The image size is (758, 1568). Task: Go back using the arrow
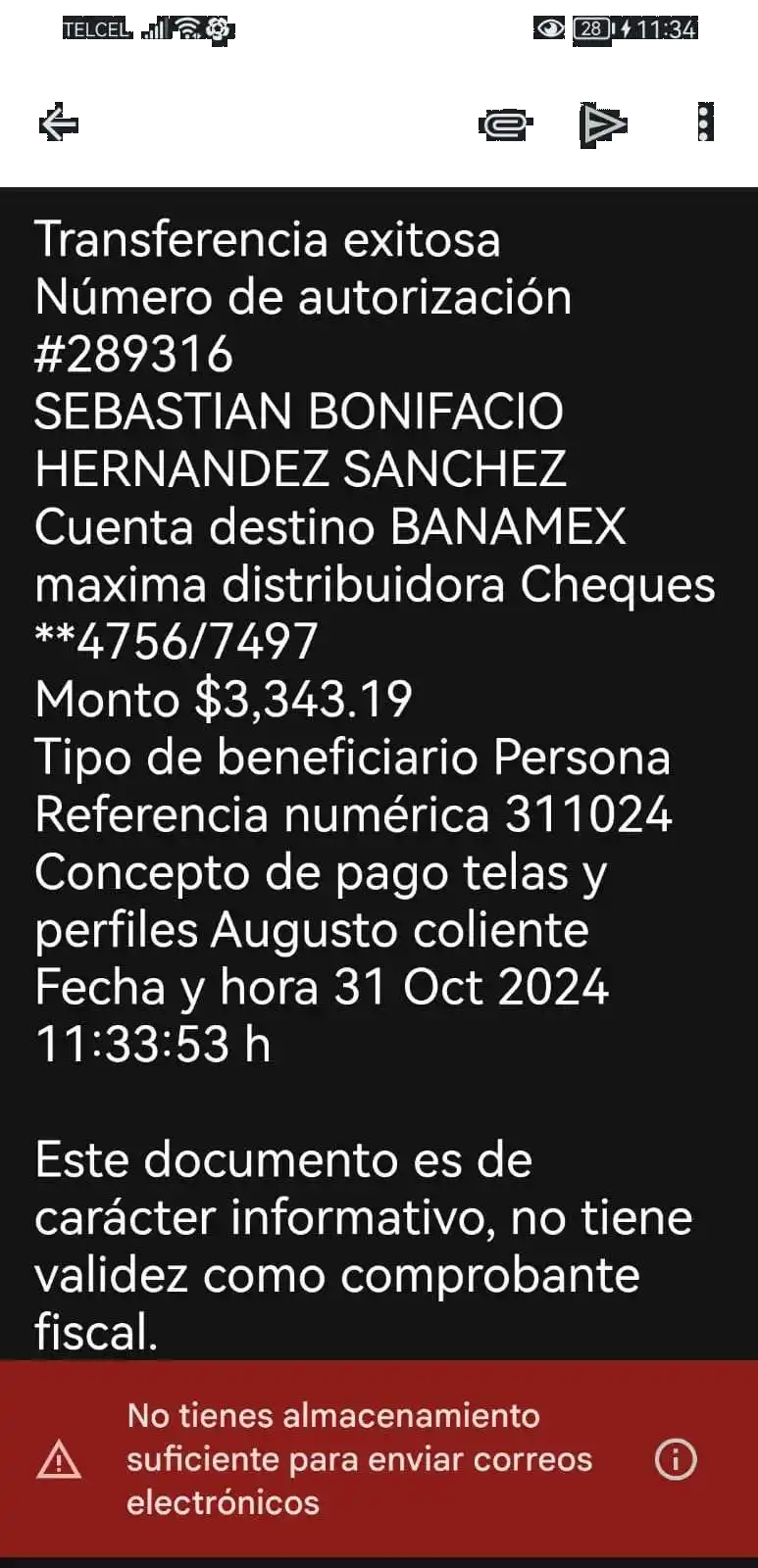point(59,124)
